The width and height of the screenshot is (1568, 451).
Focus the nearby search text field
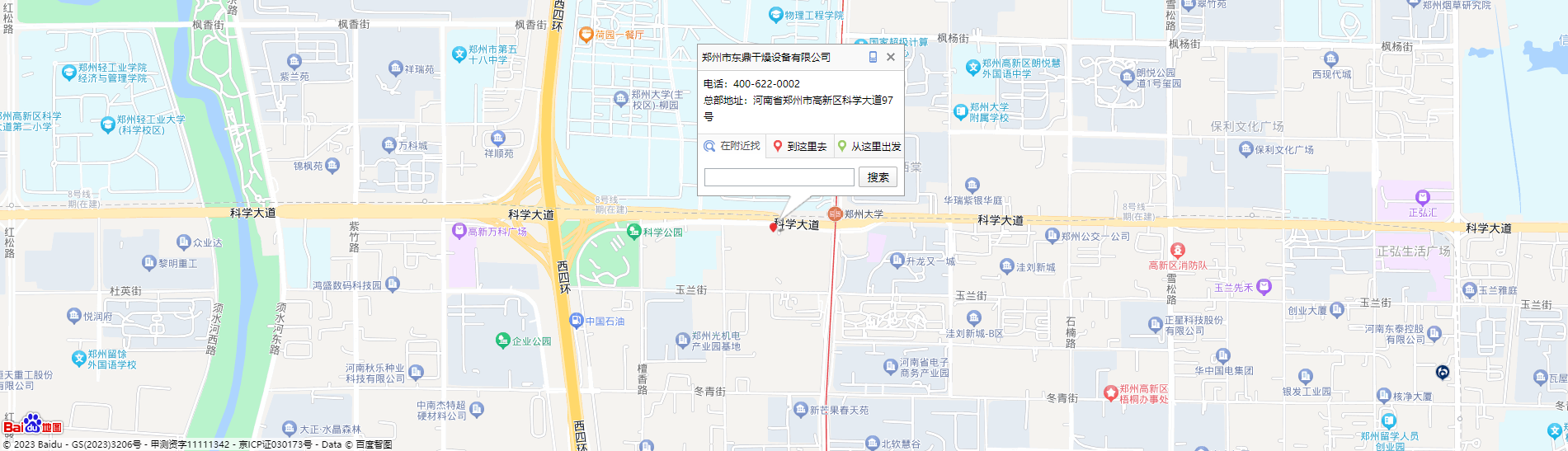779,177
